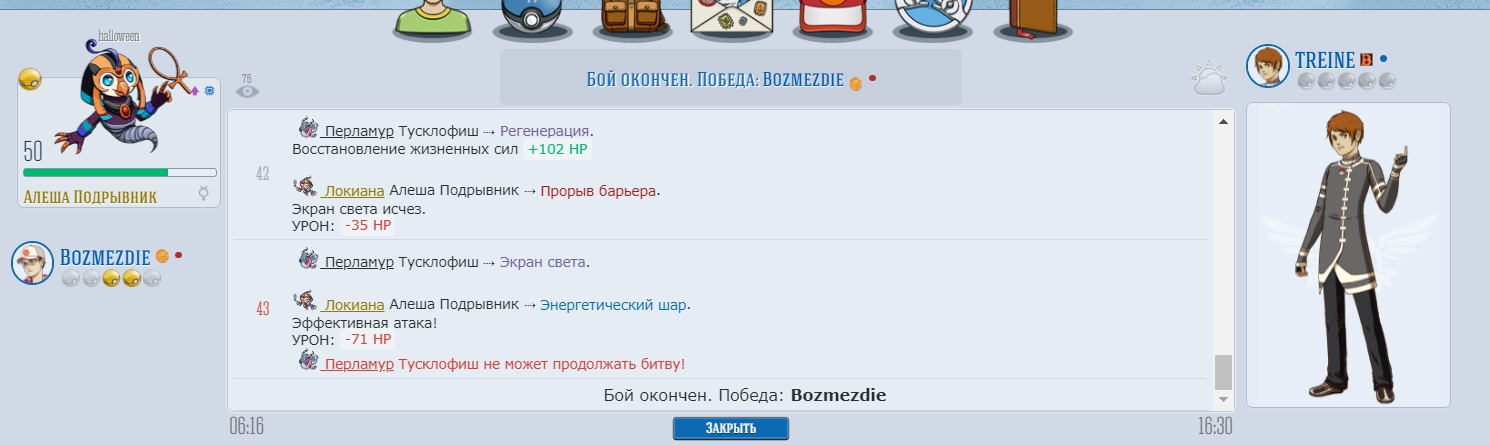Viewport: 1490px width, 445px height.
Task: Open Treine's trainer profile
Action: coord(1324,60)
